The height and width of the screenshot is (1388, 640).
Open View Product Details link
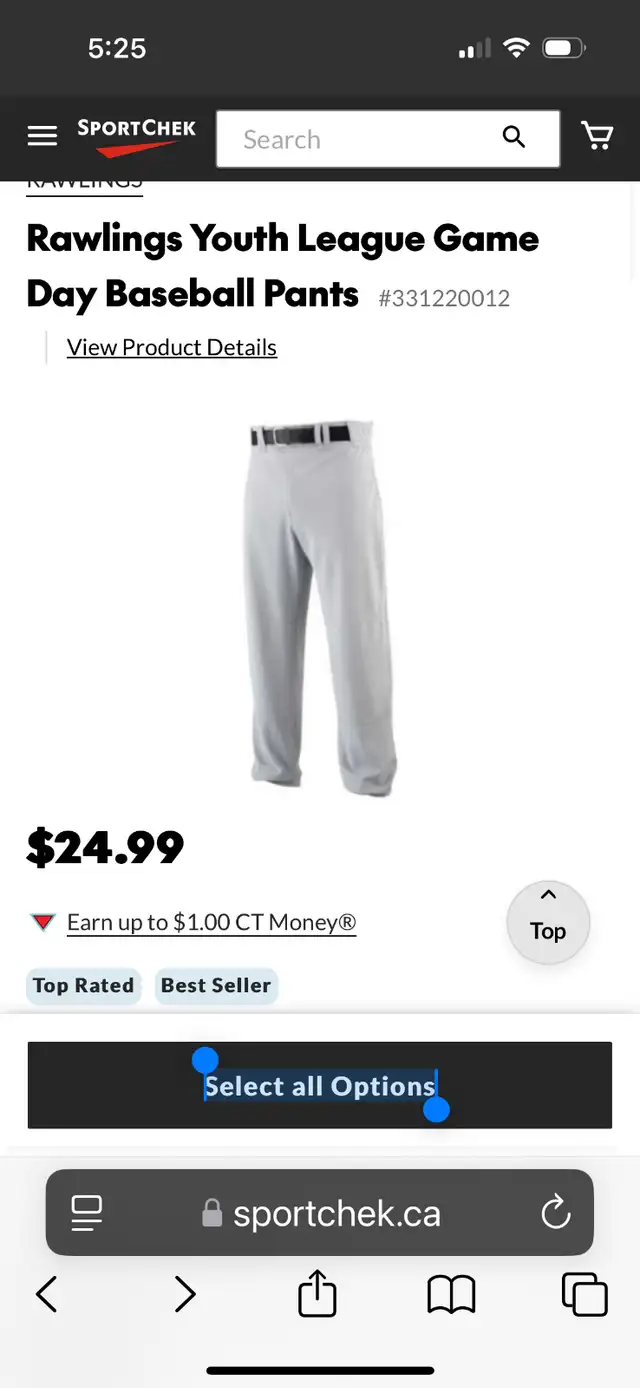point(172,347)
